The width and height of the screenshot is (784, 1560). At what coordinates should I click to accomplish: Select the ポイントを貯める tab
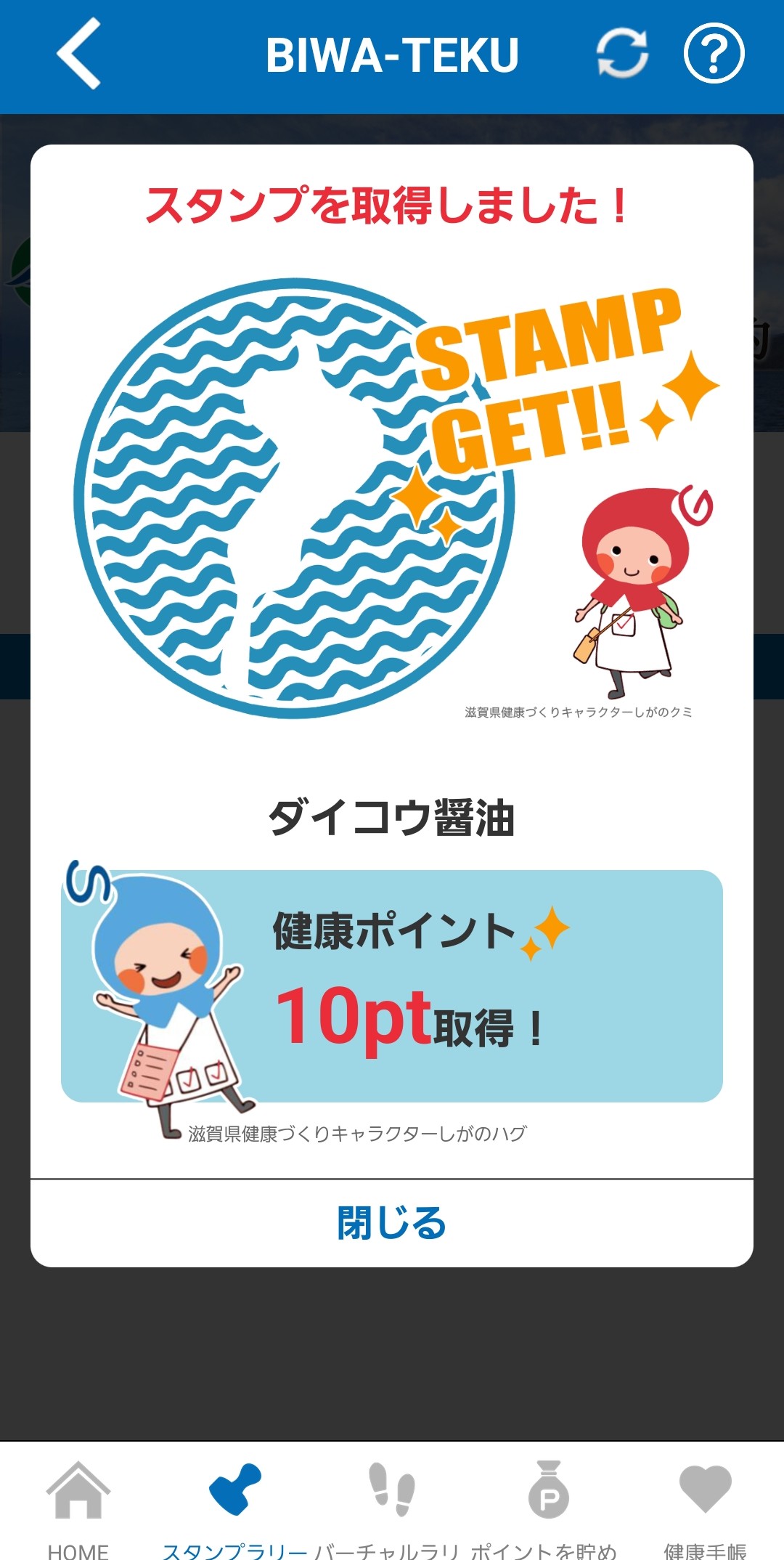548,1507
